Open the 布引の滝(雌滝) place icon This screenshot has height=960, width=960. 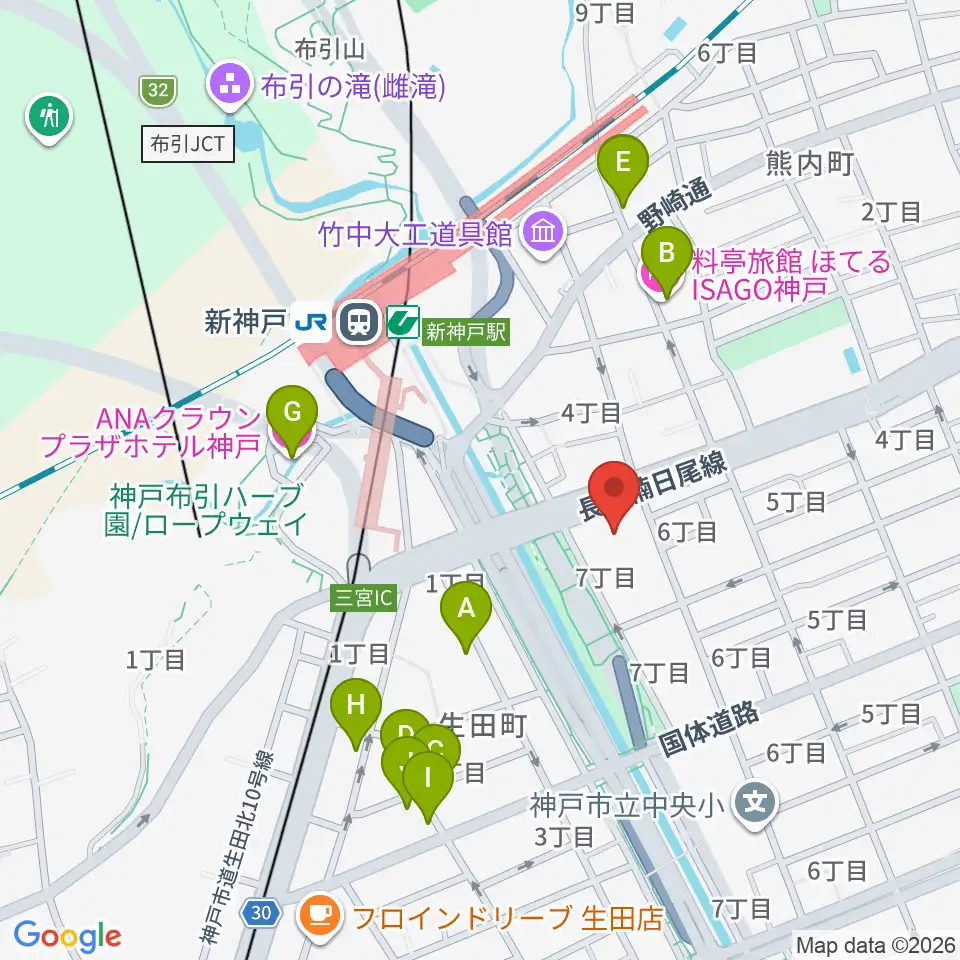pyautogui.click(x=230, y=85)
